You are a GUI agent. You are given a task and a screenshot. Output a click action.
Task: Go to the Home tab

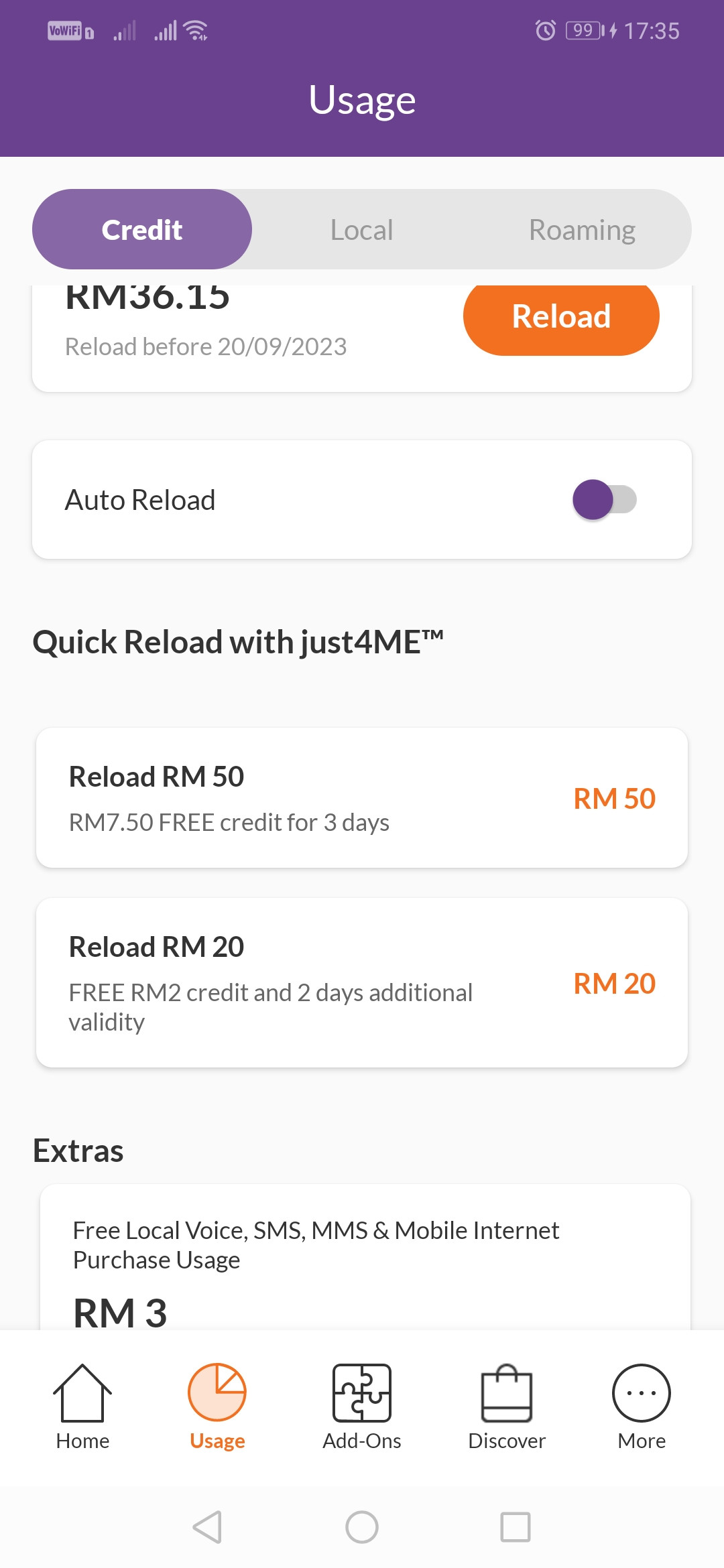click(x=82, y=1407)
